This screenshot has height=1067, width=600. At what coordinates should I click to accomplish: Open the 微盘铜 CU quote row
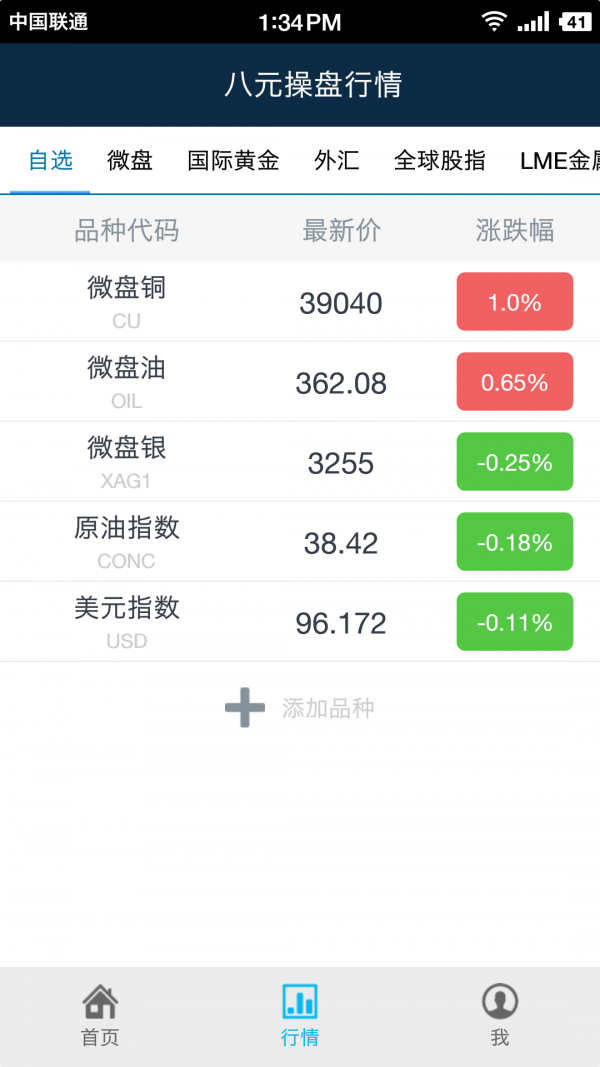pos(300,302)
